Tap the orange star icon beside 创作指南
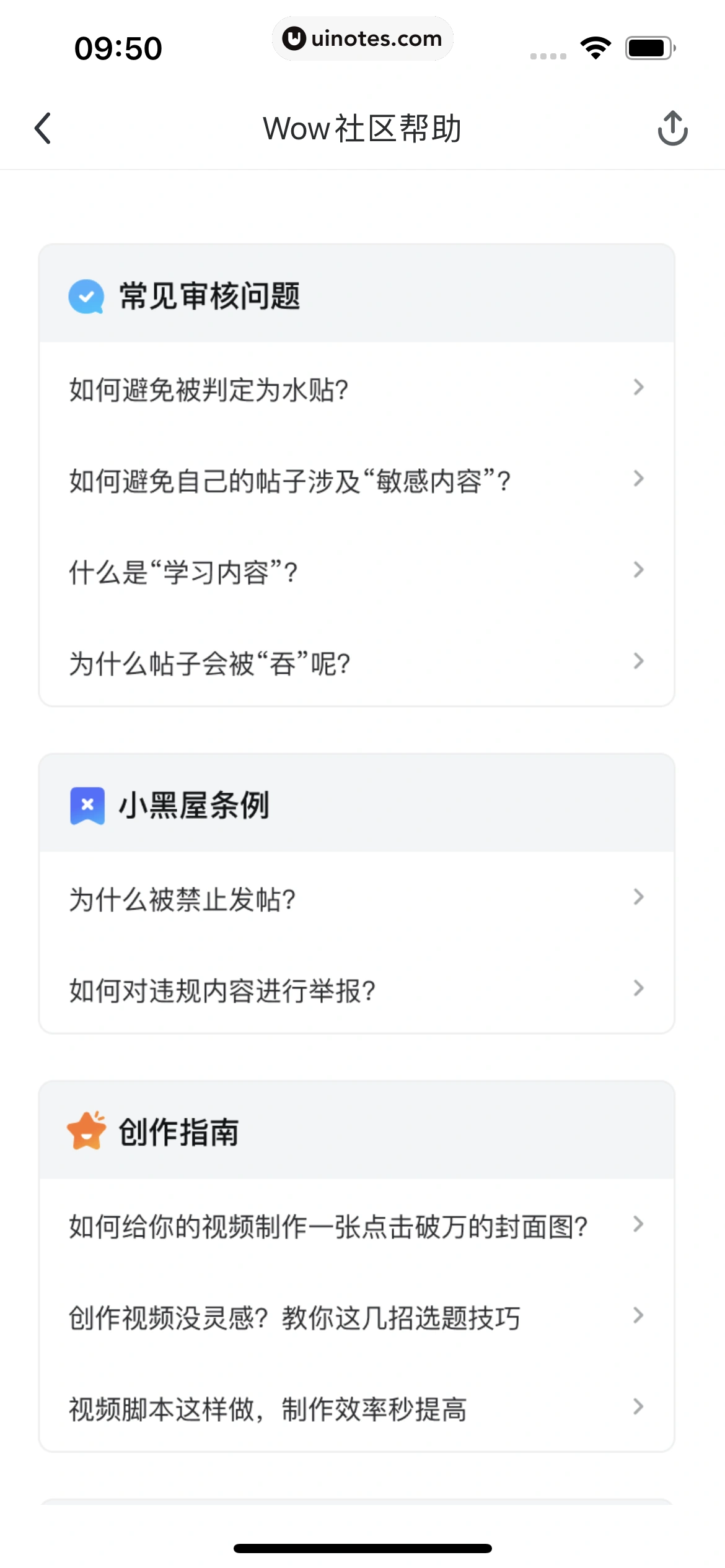 click(87, 1131)
